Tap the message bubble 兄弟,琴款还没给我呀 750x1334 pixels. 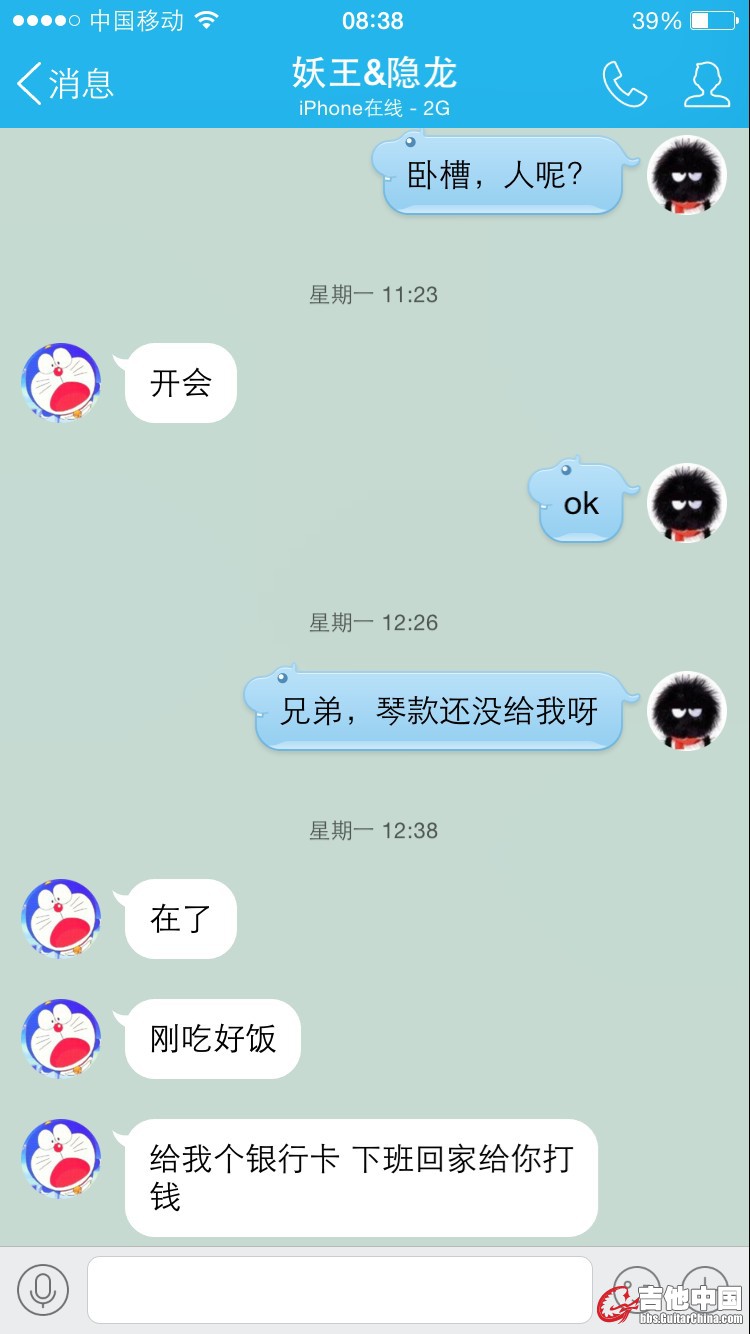438,712
